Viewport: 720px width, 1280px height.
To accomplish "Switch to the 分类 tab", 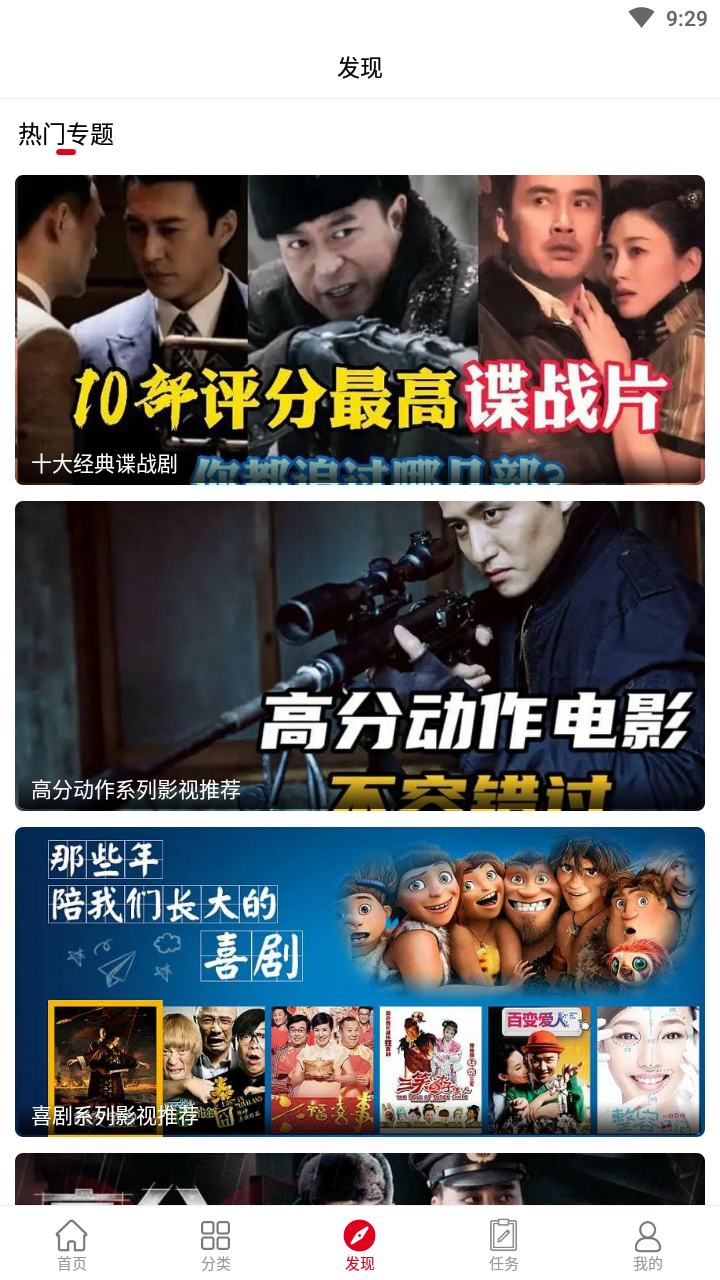I will pos(216,1245).
